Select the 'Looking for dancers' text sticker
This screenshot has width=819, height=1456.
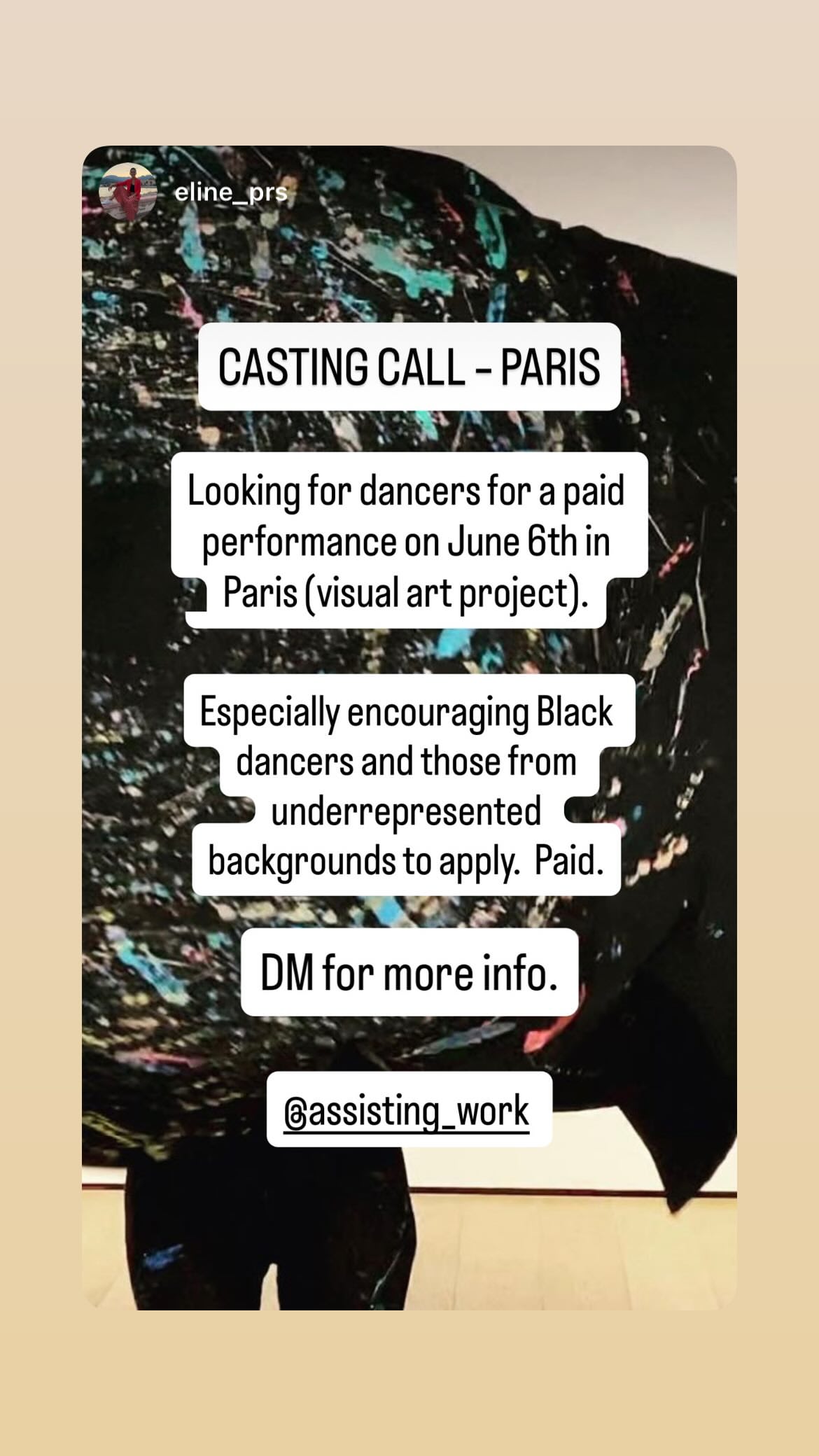point(409,542)
